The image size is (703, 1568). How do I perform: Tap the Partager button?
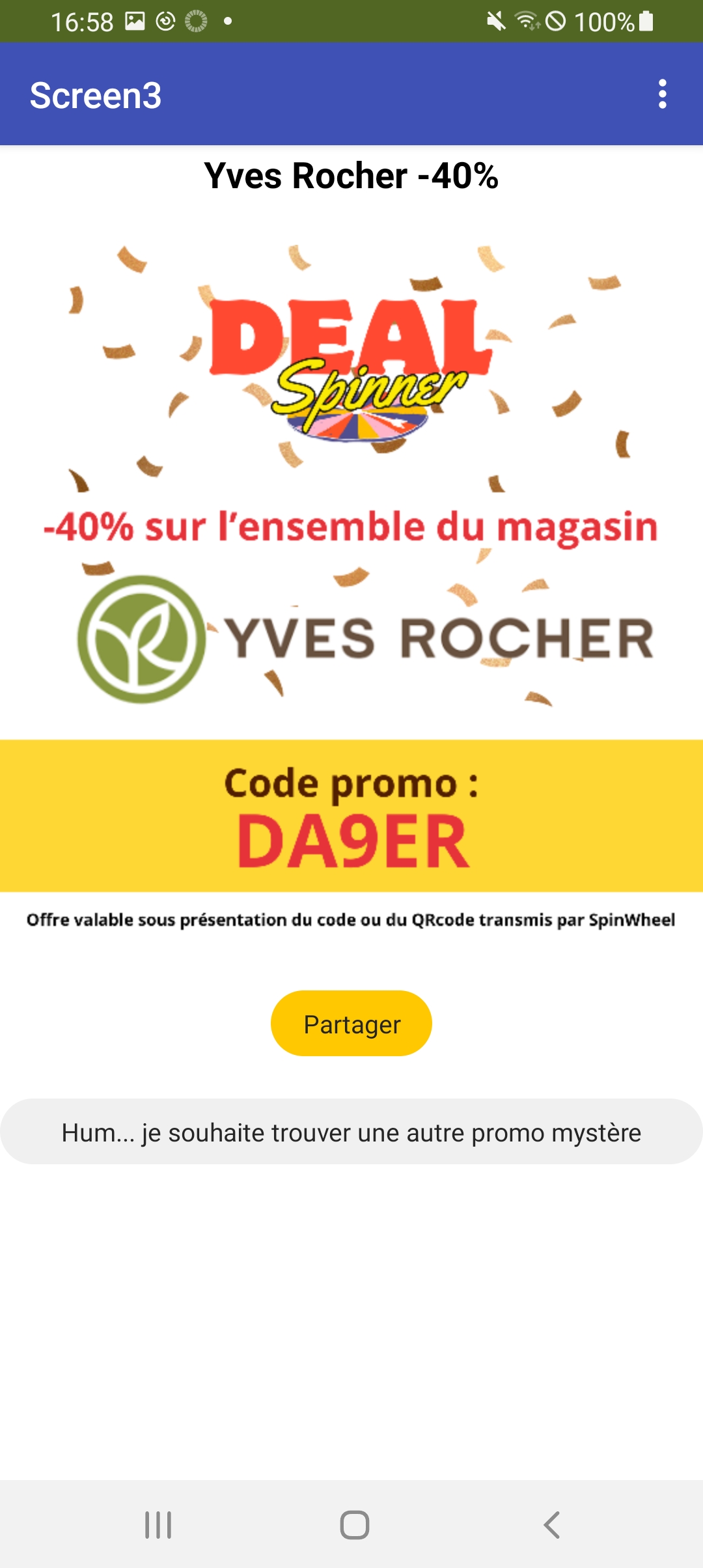pos(351,1024)
